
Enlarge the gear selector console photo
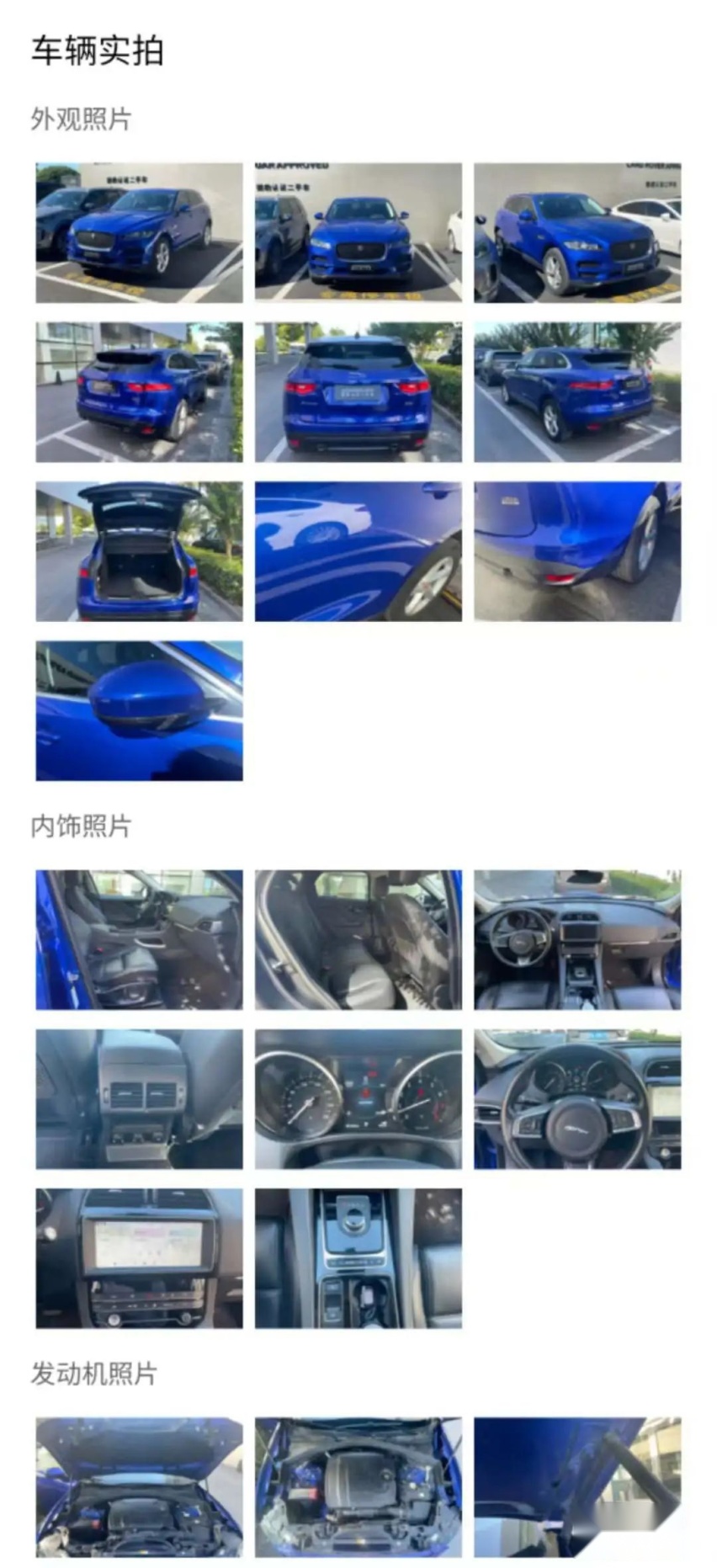358,1258
